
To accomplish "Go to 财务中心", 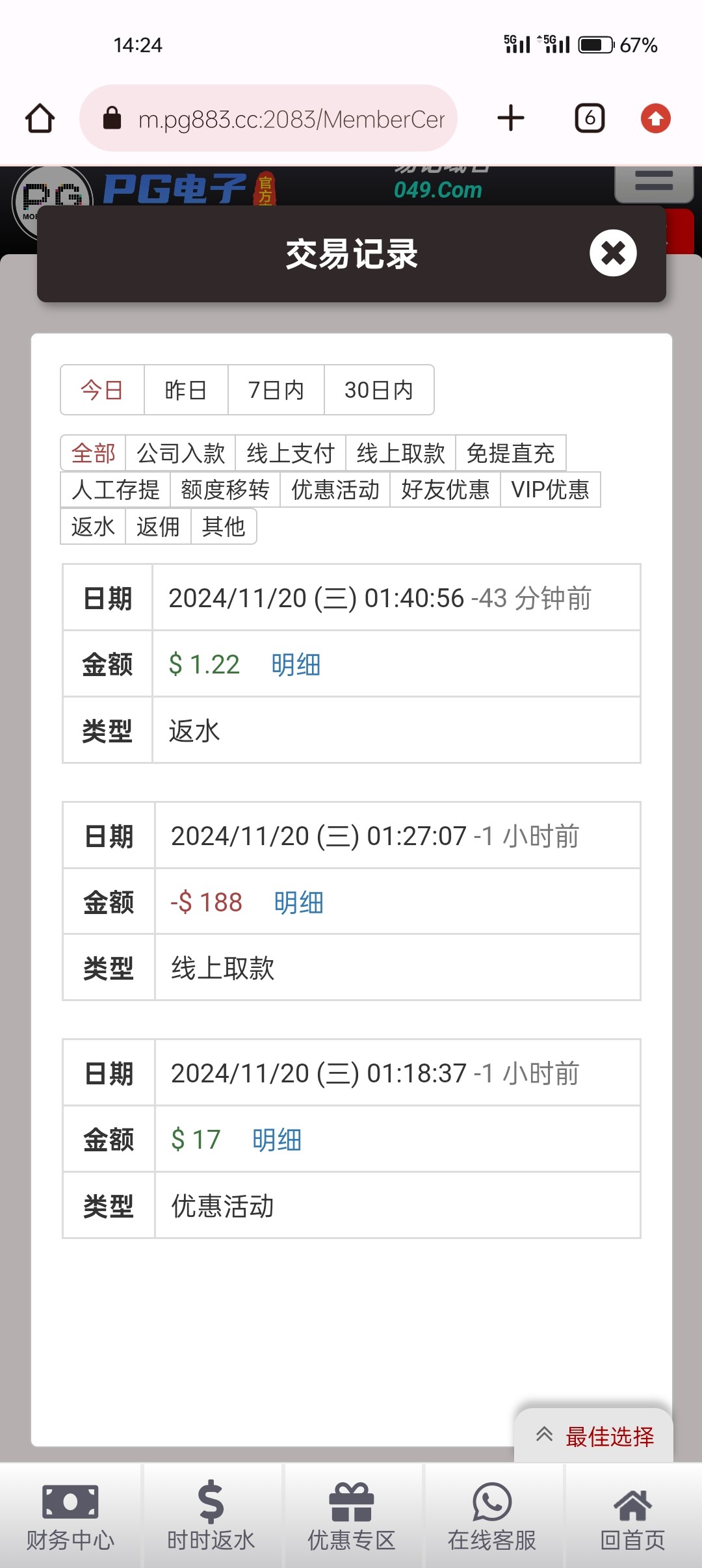I will 70,1516.
